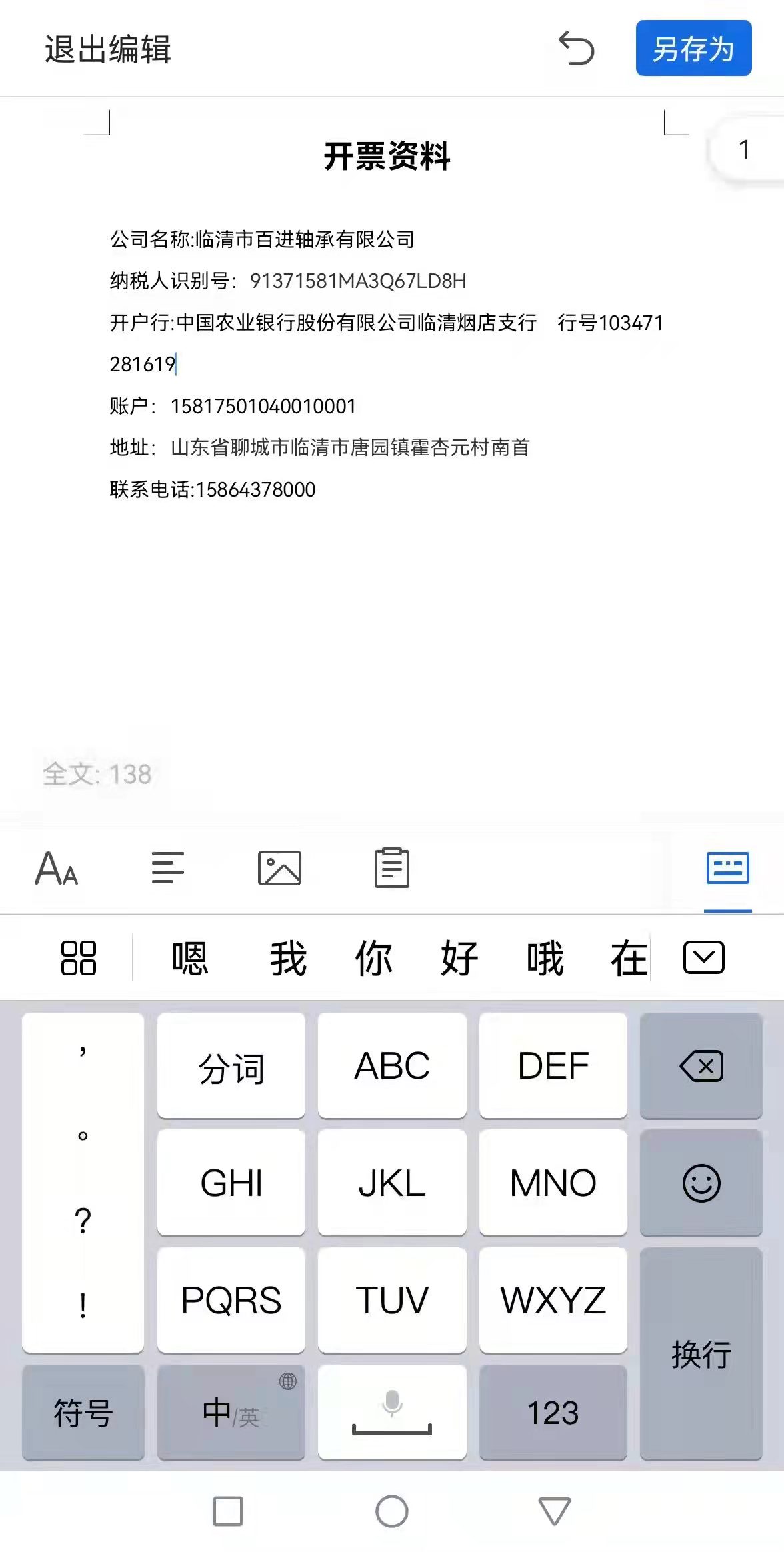Open the emoji keyboard
This screenshot has height=1552, width=784.
pyautogui.click(x=701, y=1183)
